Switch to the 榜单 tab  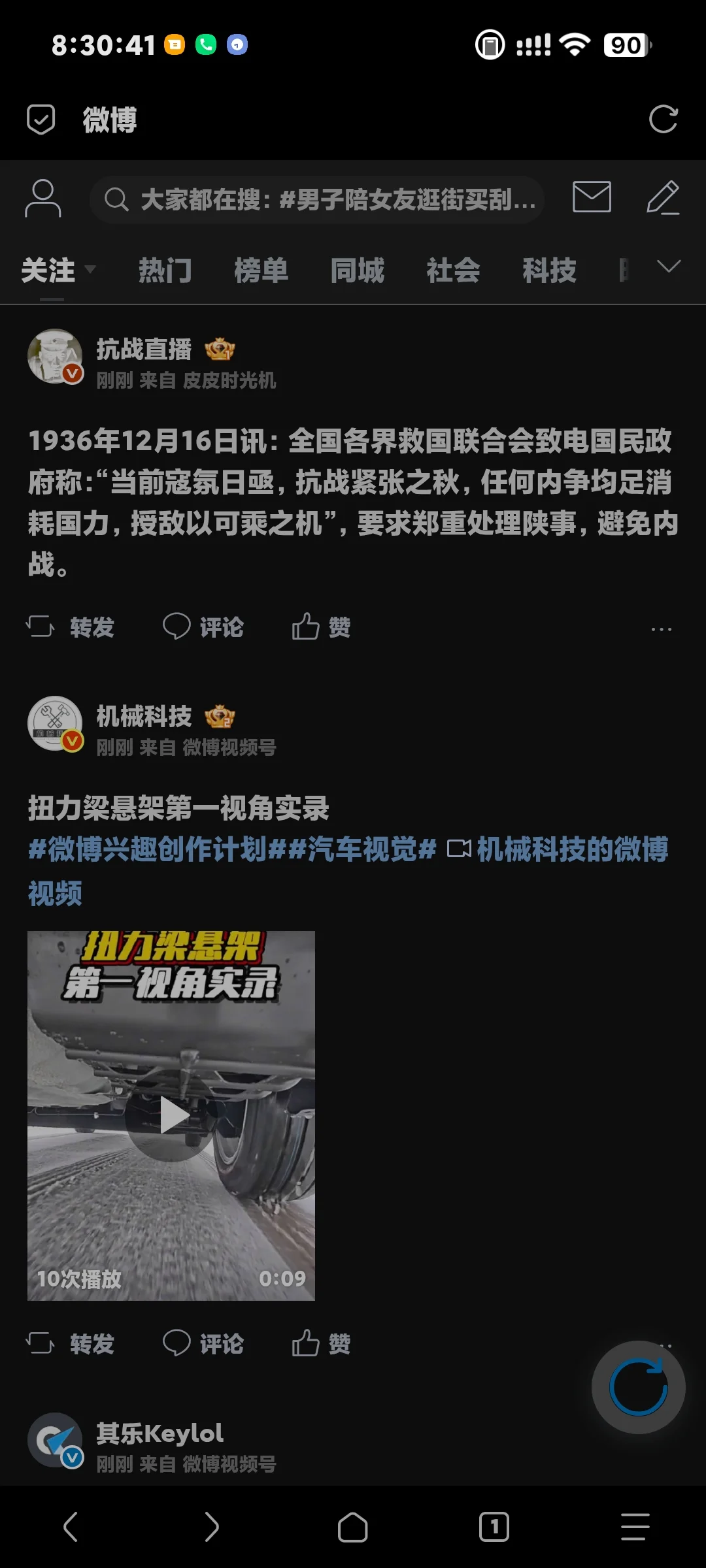(x=261, y=270)
